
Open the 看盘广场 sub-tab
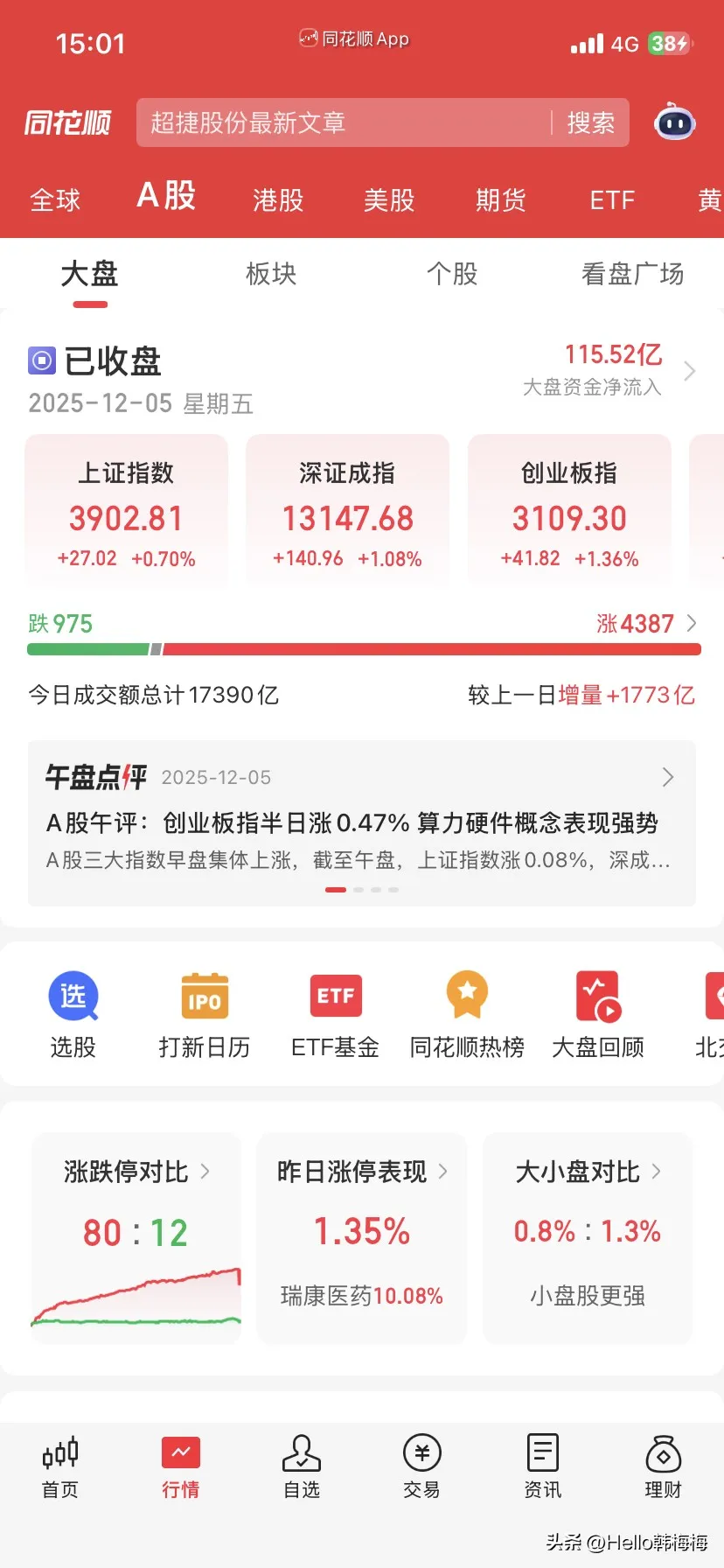632,274
